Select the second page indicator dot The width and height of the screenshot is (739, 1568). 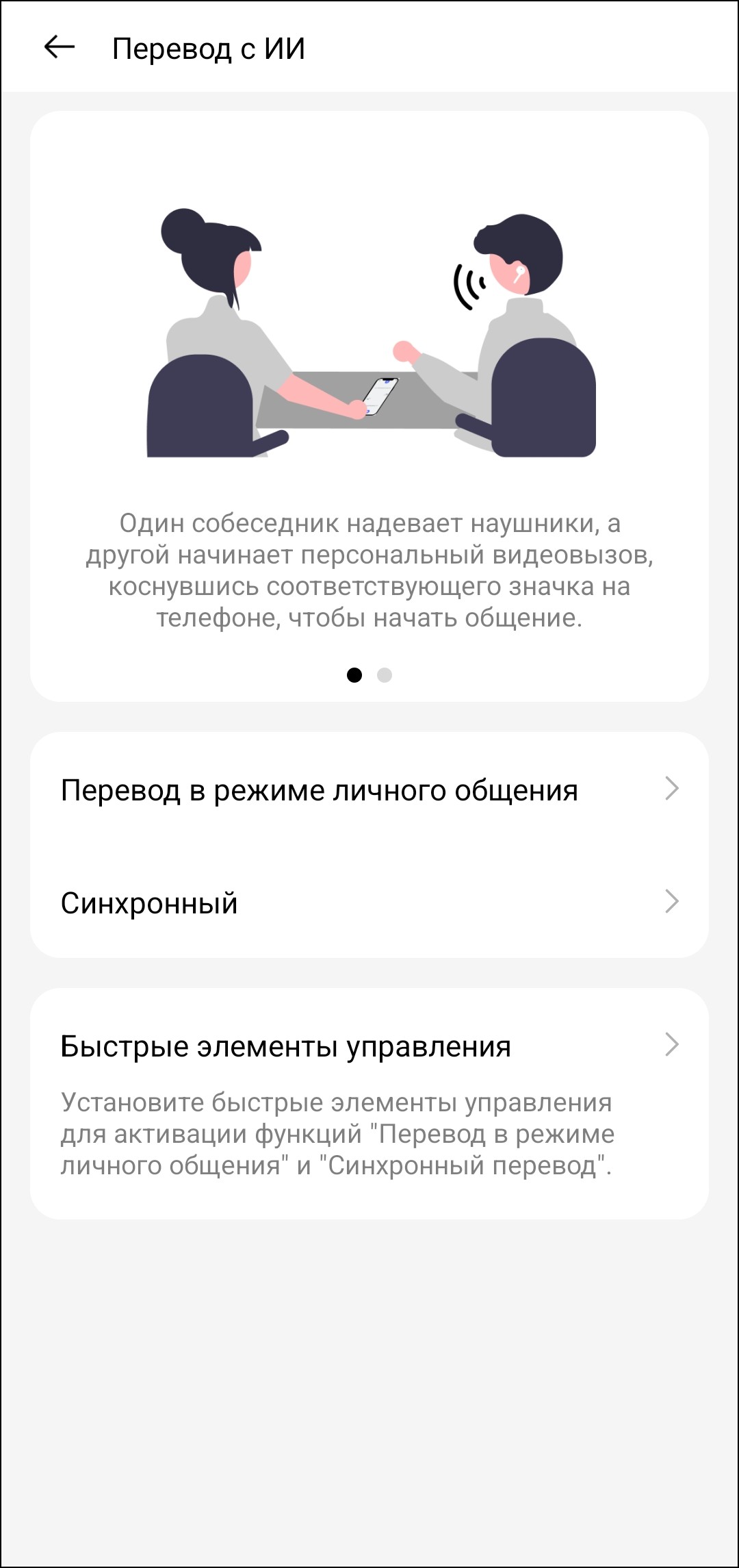[x=385, y=675]
